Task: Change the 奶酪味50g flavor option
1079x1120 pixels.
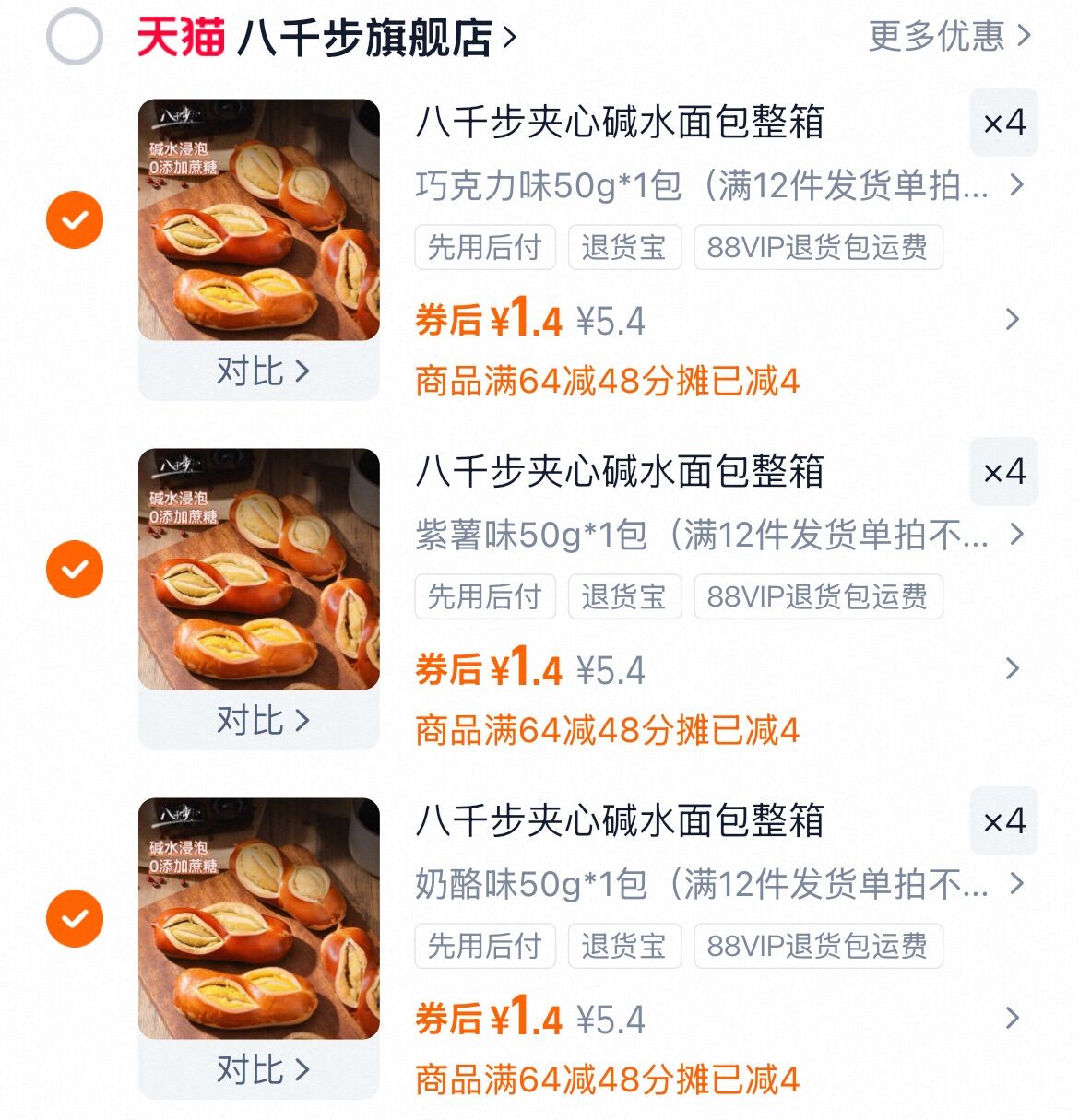Action: click(x=719, y=885)
